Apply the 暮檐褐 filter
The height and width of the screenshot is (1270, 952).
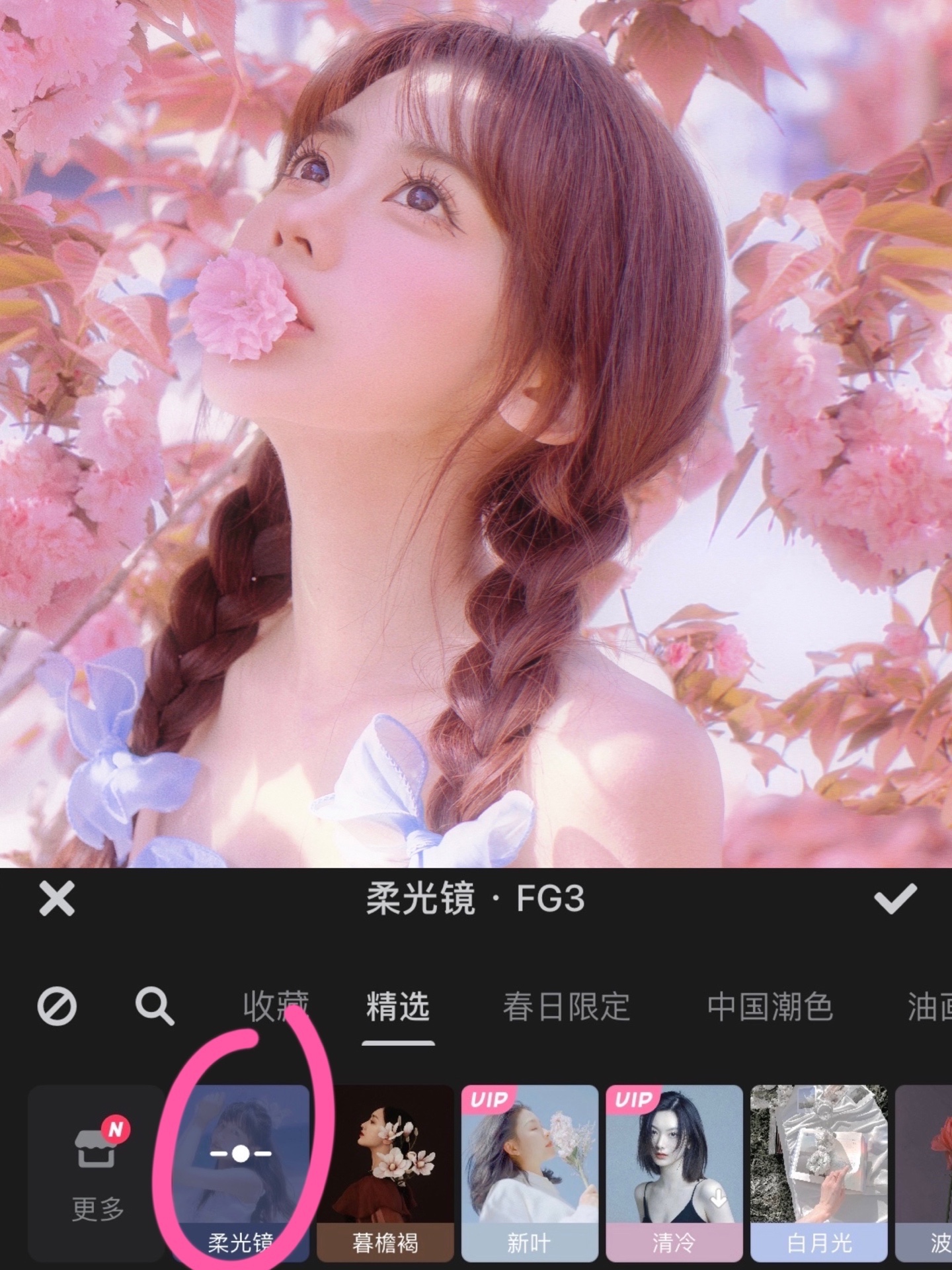click(x=385, y=1172)
